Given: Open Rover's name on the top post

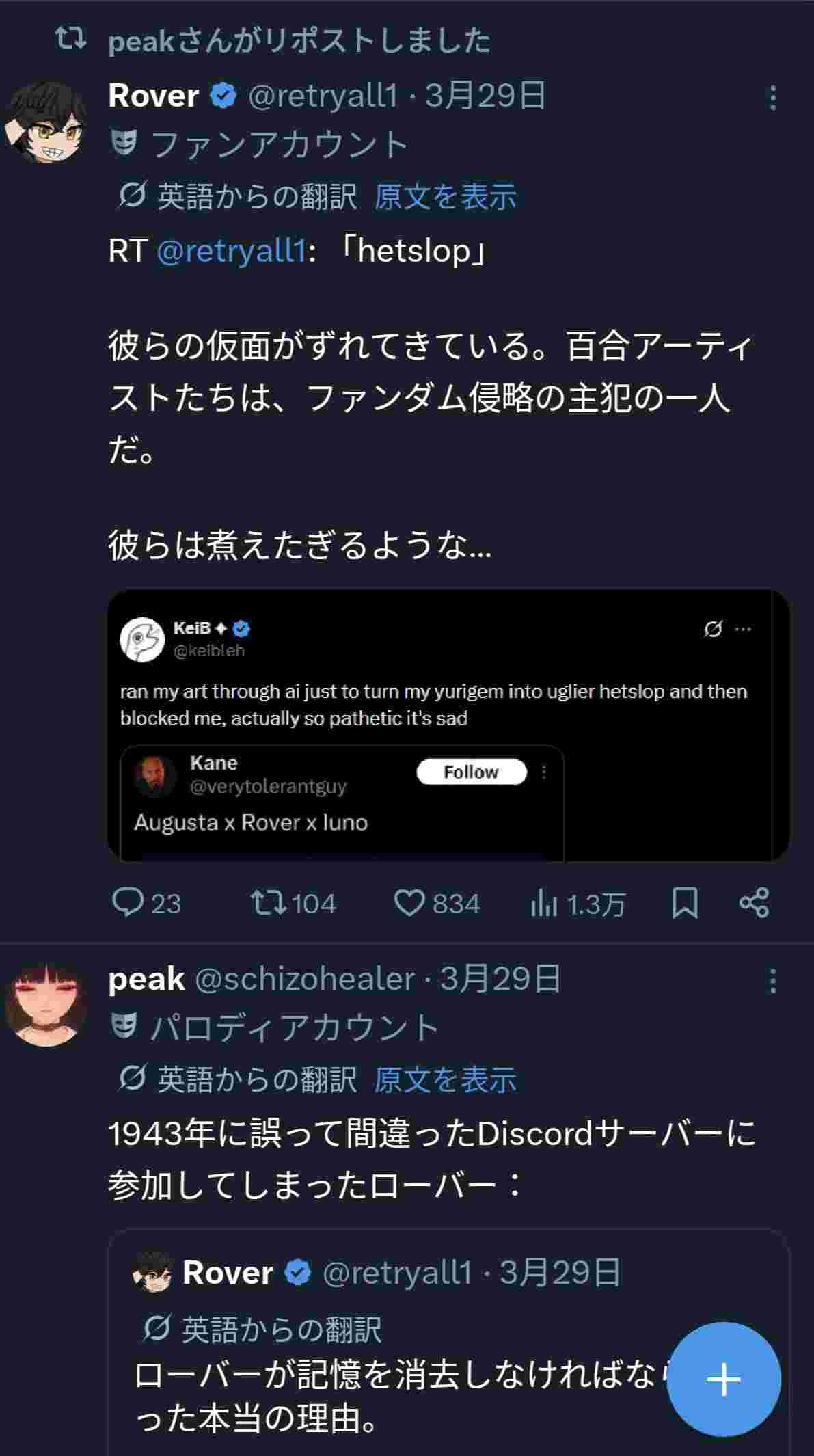Looking at the screenshot, I should tap(154, 96).
